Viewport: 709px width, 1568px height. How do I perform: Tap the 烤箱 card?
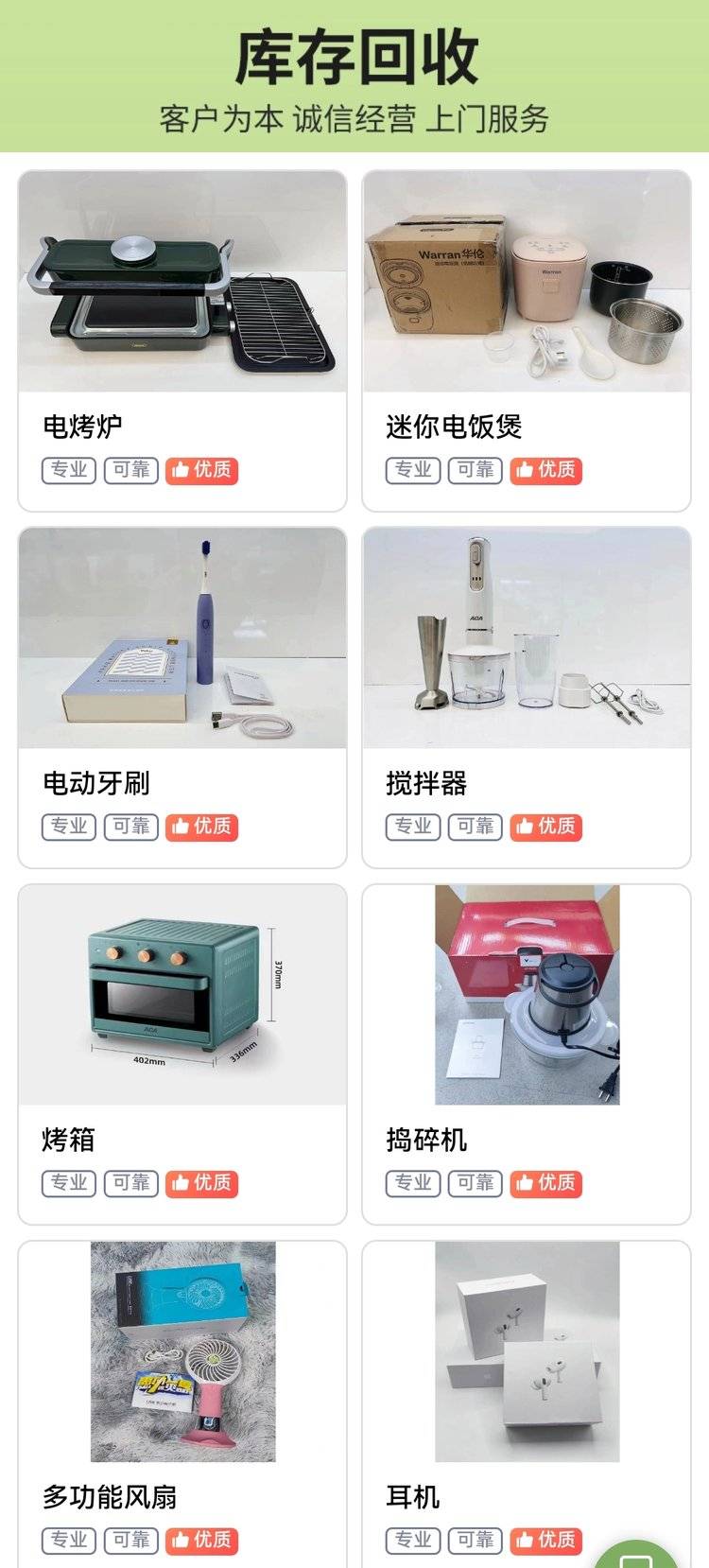click(x=182, y=1054)
